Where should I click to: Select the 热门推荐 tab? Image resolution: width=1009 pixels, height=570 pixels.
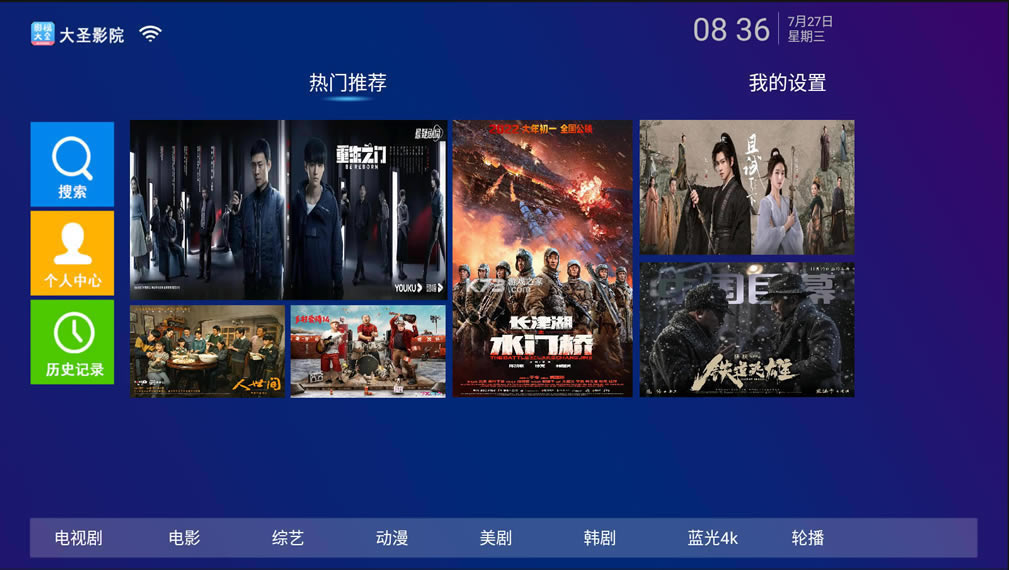(347, 83)
